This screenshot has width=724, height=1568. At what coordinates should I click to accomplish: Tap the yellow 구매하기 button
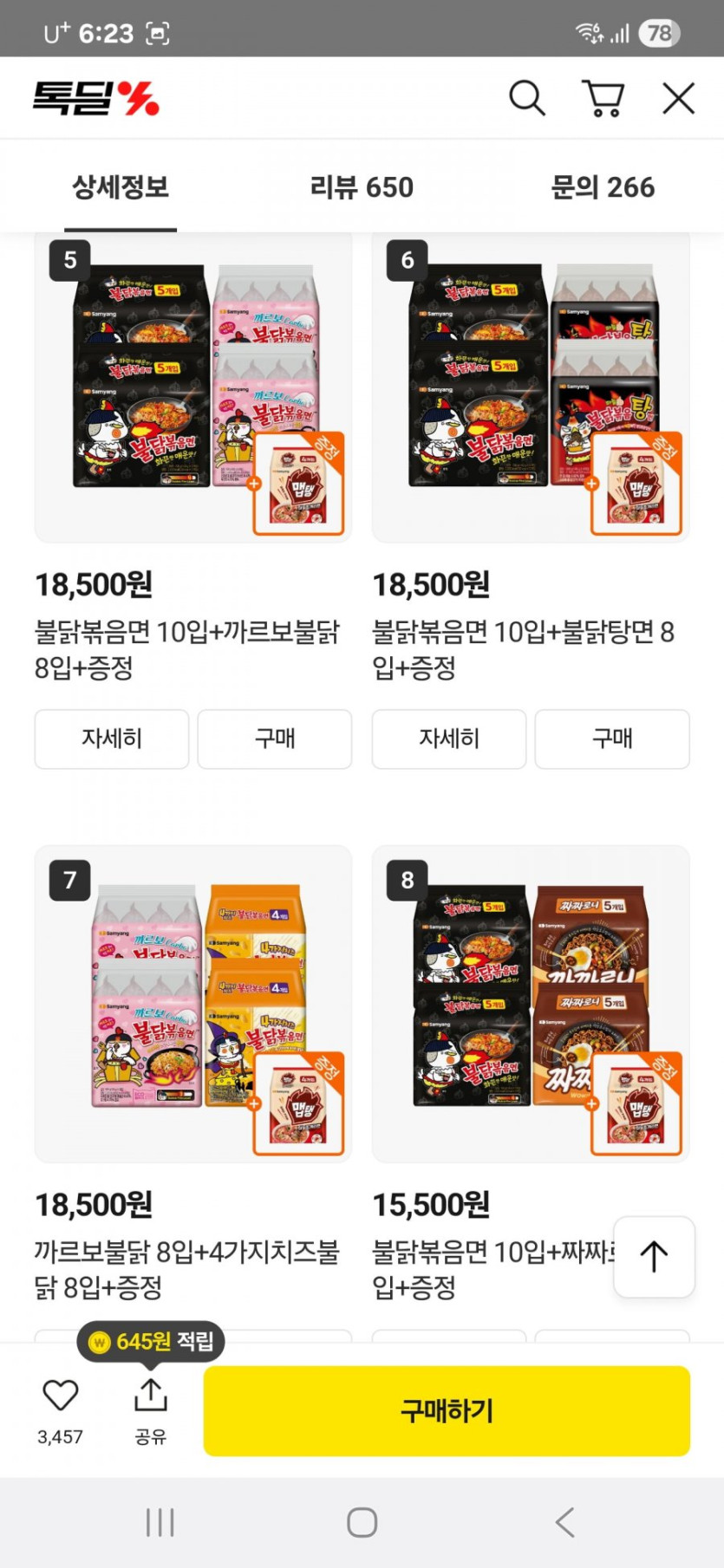click(447, 1410)
